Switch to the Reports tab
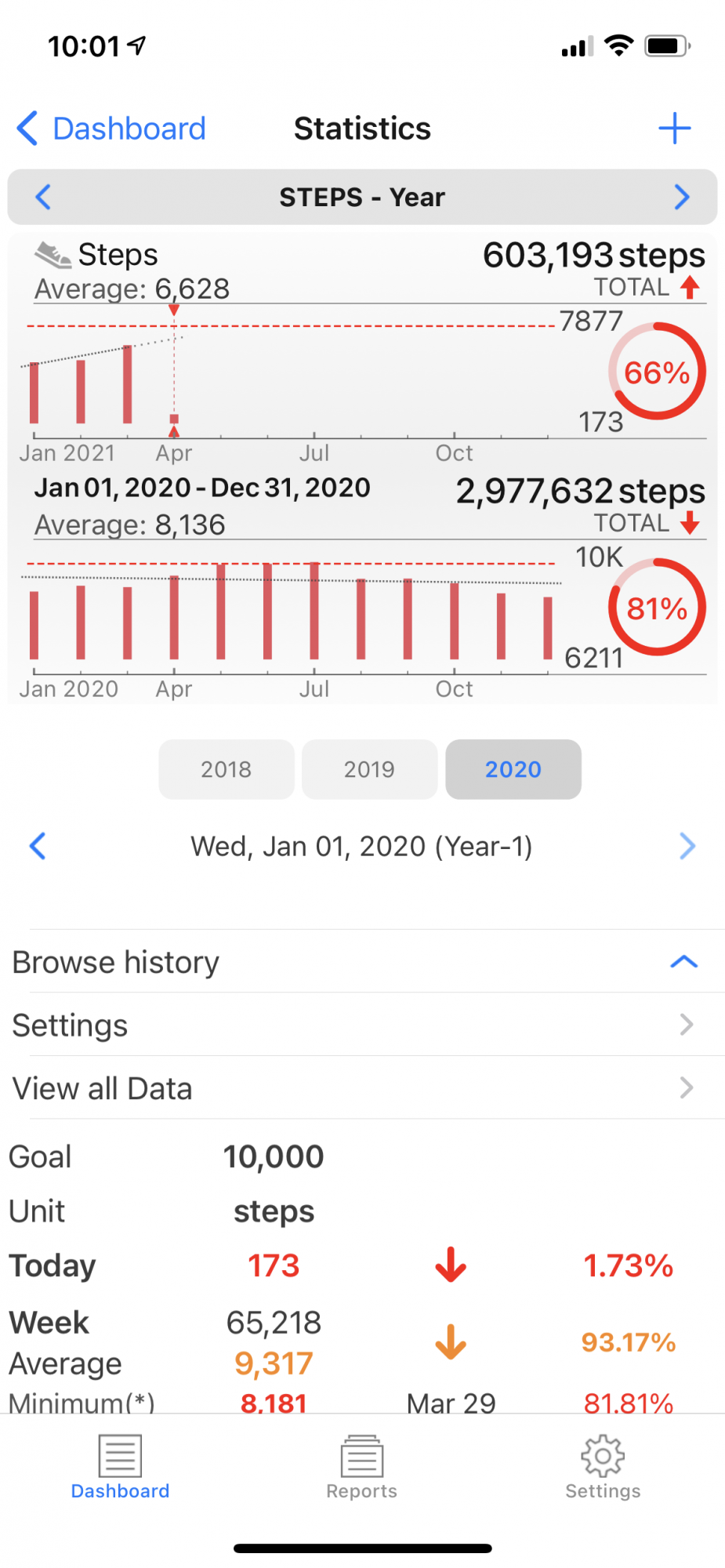 pos(361,1467)
